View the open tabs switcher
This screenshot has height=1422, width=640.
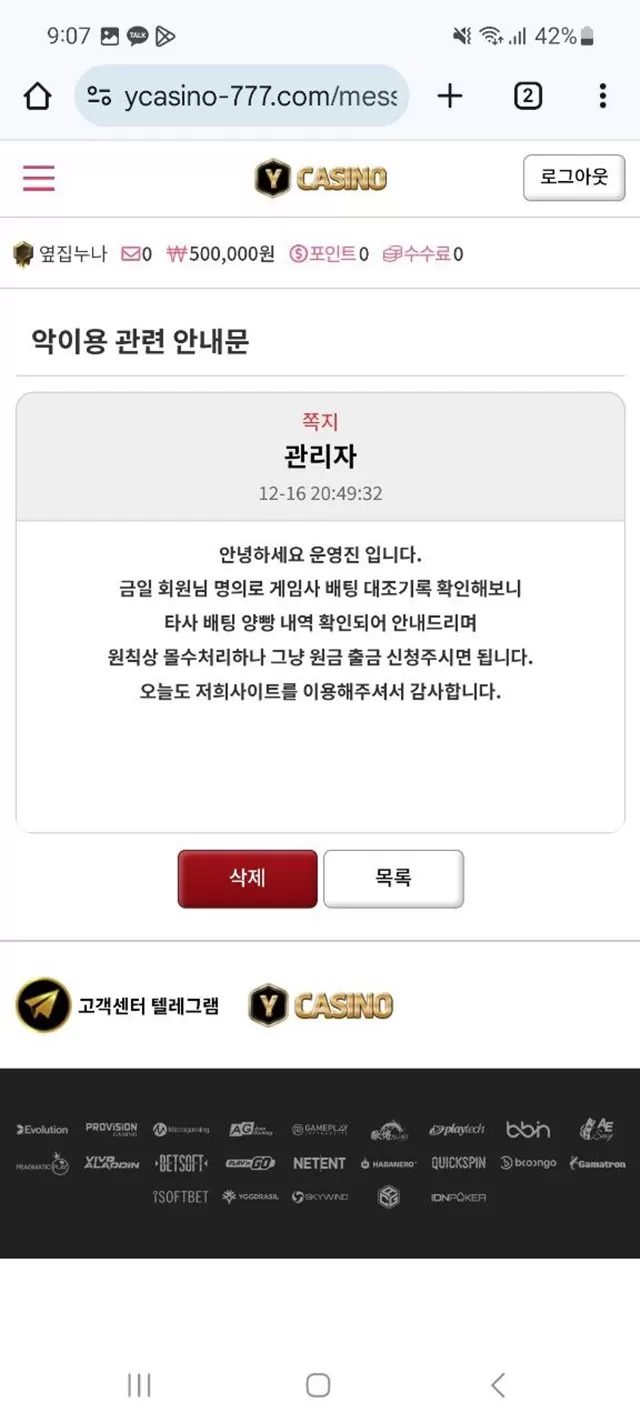527,96
